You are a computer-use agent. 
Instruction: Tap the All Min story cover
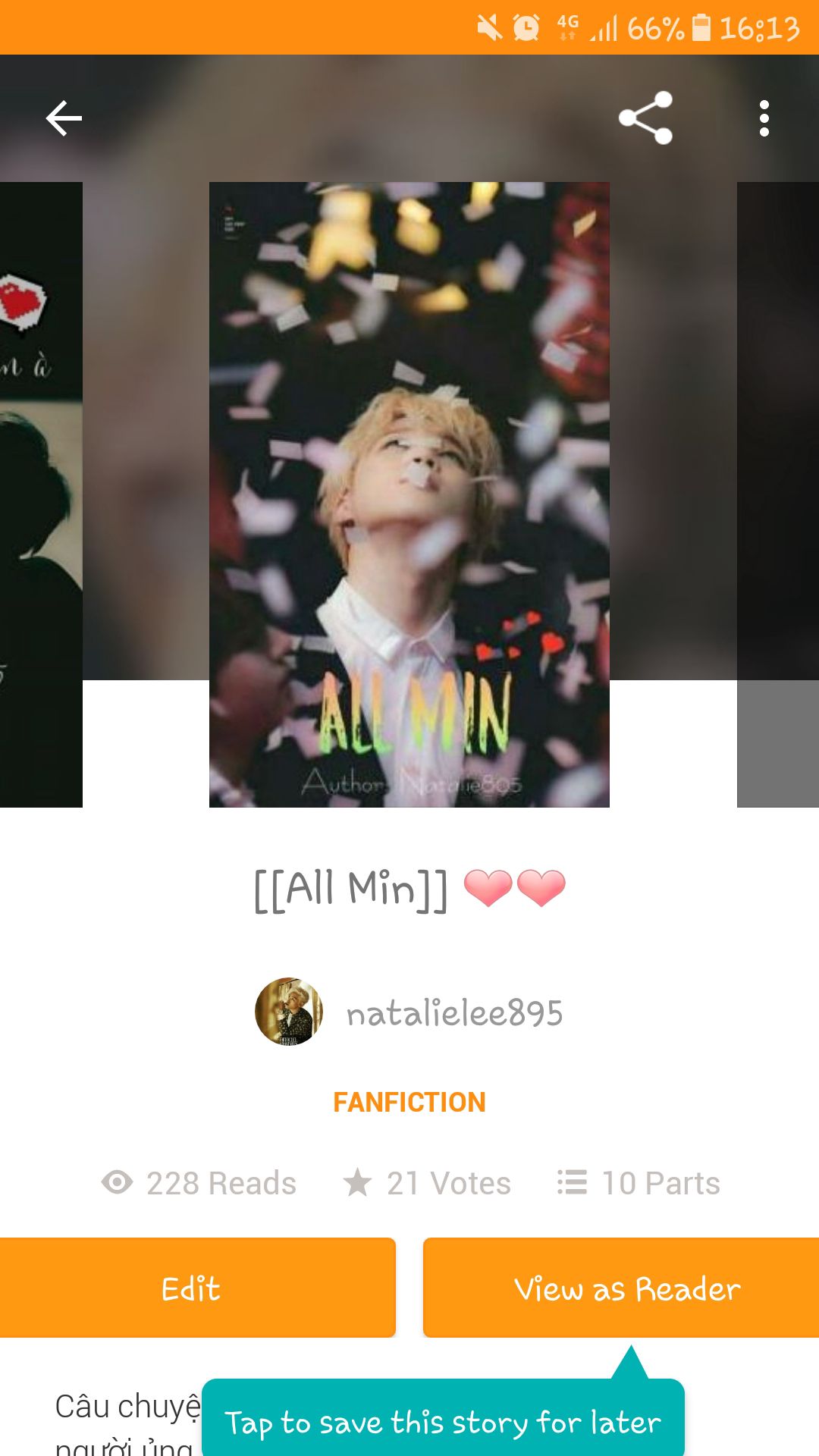click(409, 494)
